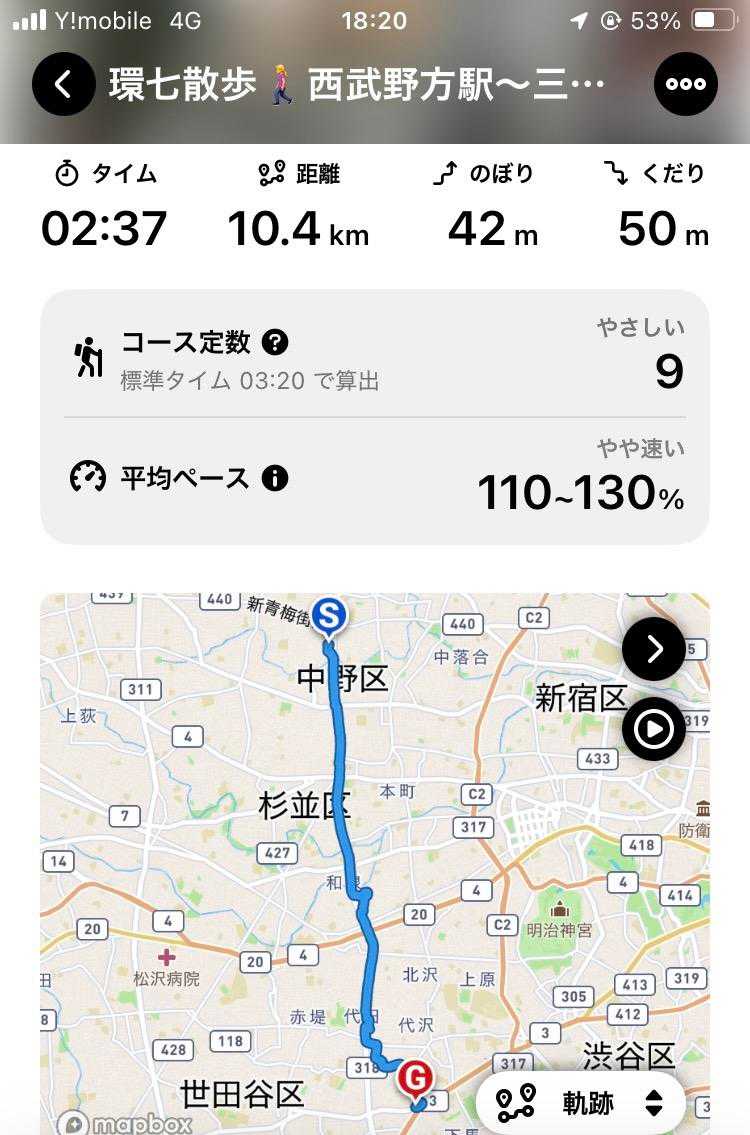Viewport: 750px width, 1135px height.
Task: Go back using the top-left arrow
Action: [x=63, y=84]
